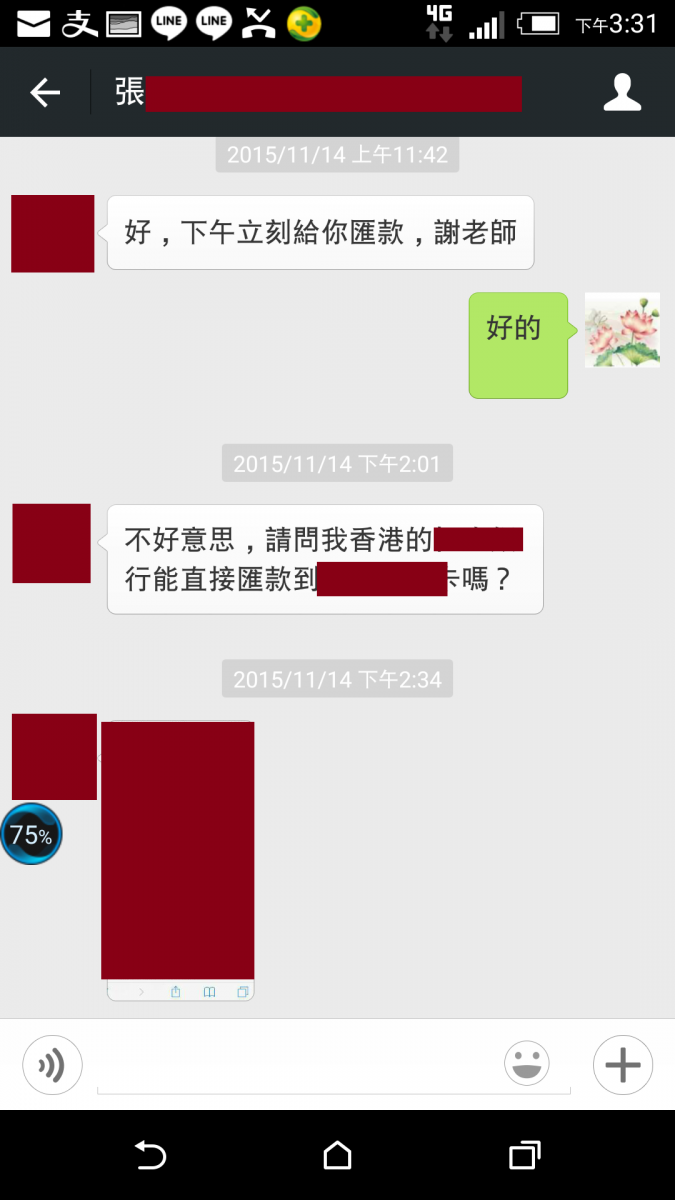Tap sender avatar beside 謝老師 message
This screenshot has height=1200, width=675.
coord(53,234)
